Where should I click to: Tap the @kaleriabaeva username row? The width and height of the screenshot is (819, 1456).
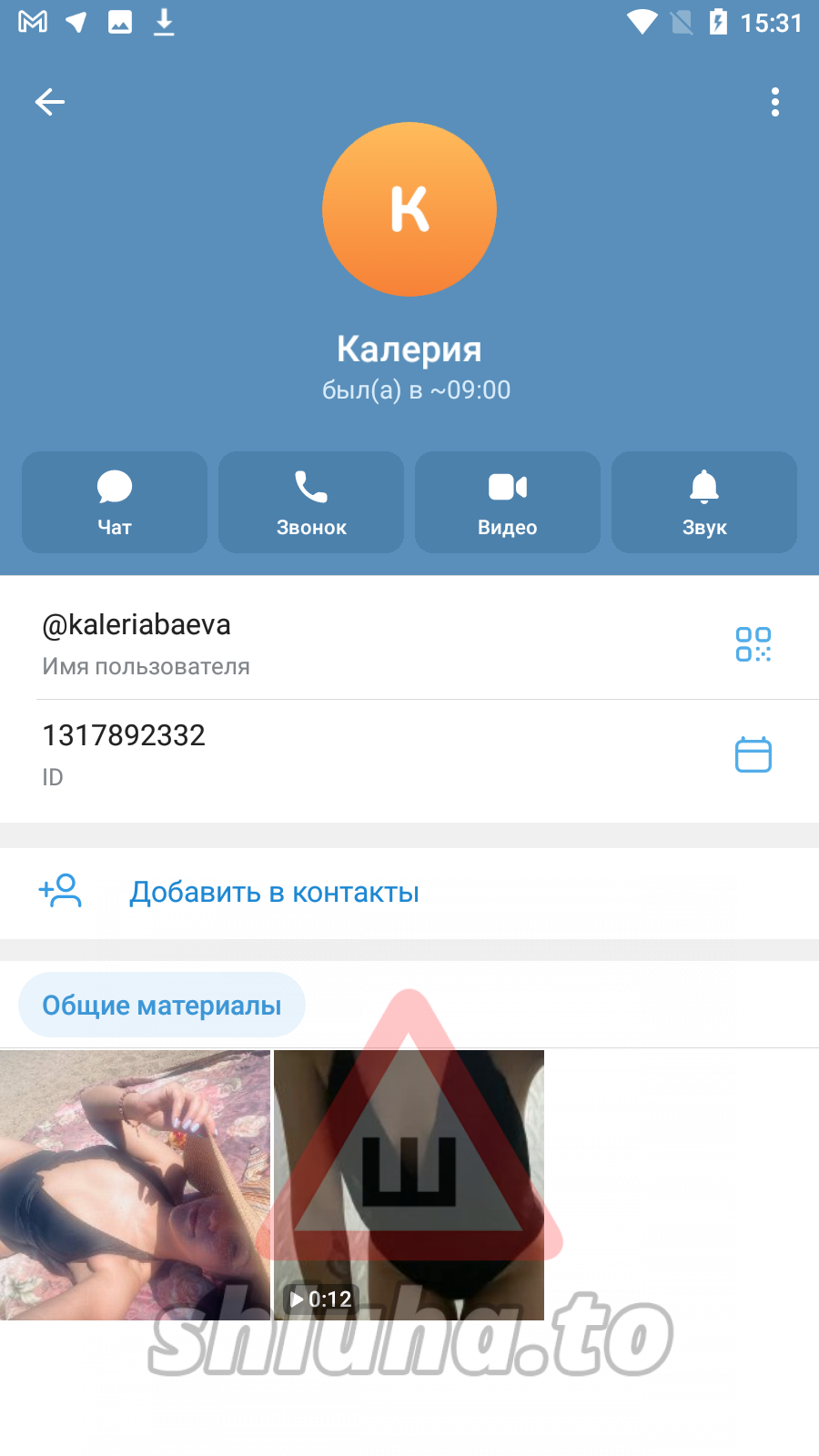273,642
